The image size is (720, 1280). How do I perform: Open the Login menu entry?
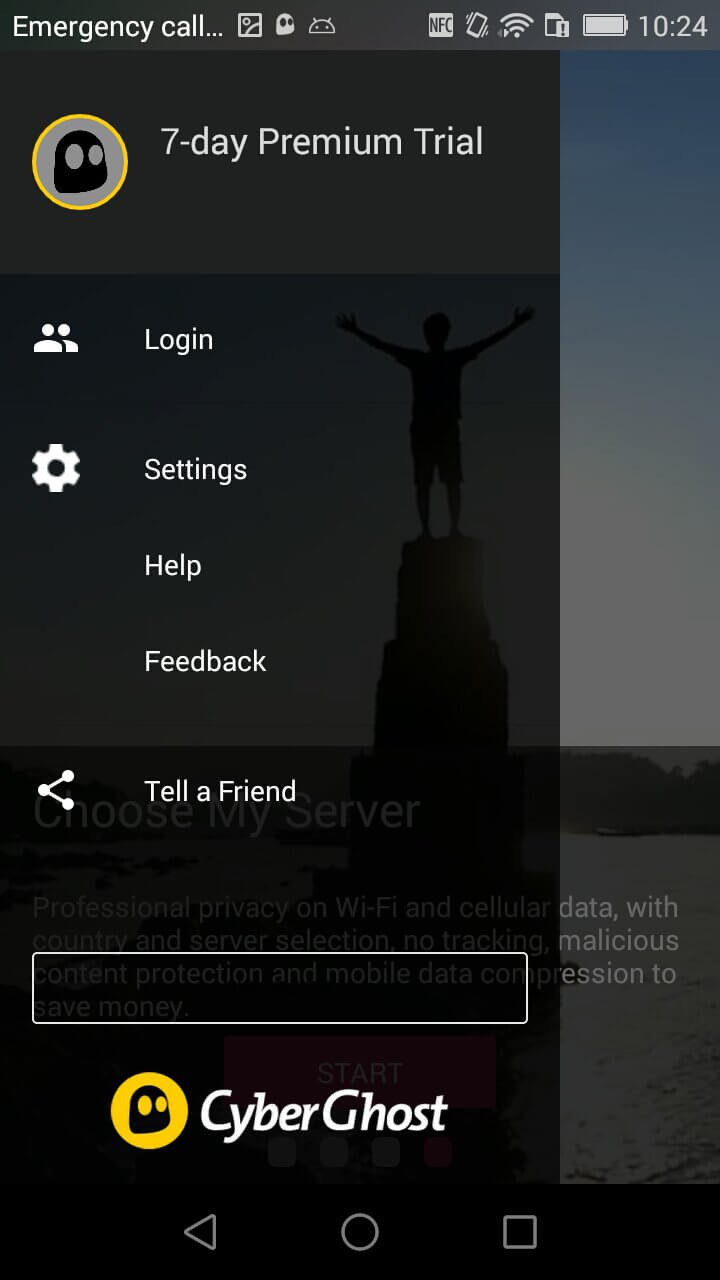(x=178, y=339)
